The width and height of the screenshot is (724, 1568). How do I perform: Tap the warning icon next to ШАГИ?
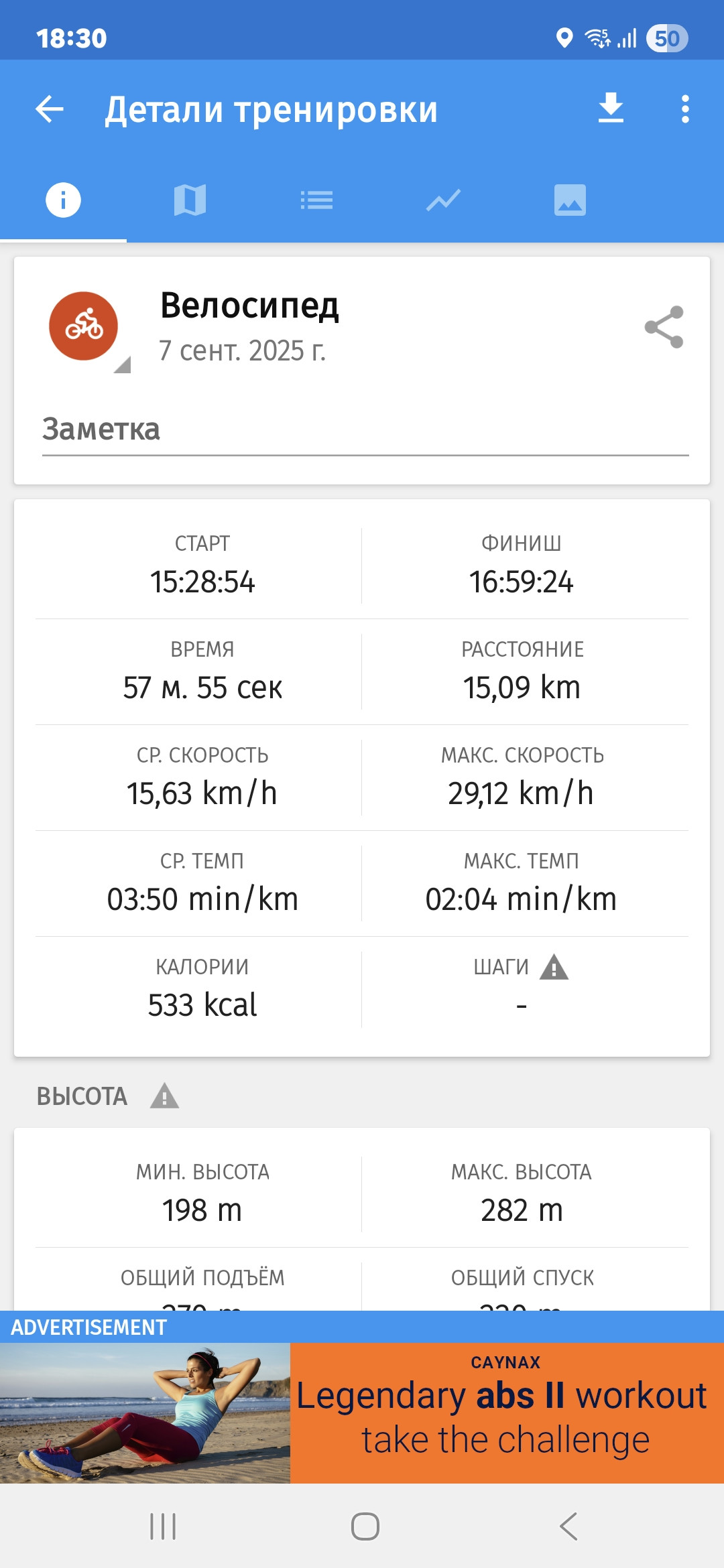554,967
